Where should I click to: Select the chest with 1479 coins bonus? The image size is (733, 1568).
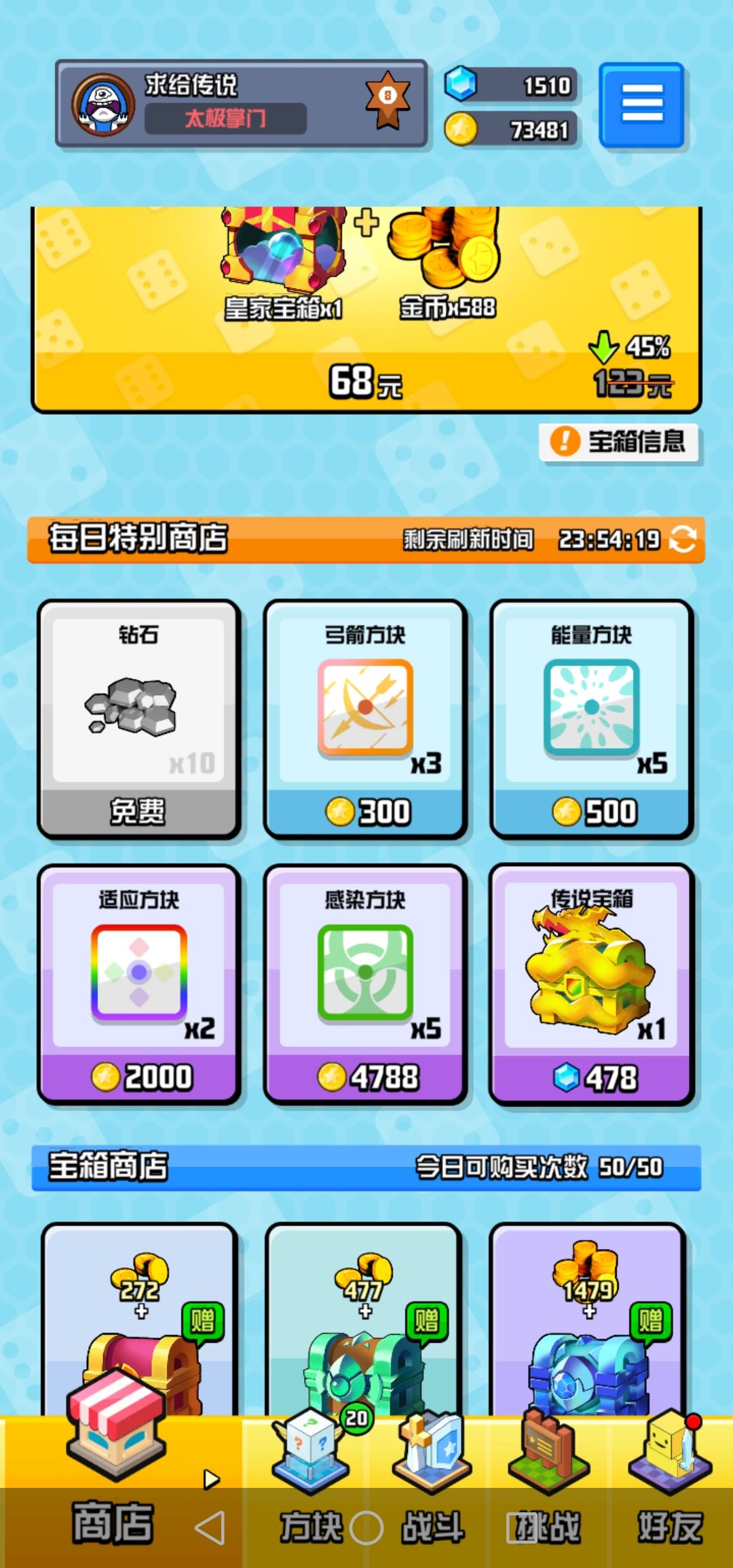click(x=588, y=1320)
